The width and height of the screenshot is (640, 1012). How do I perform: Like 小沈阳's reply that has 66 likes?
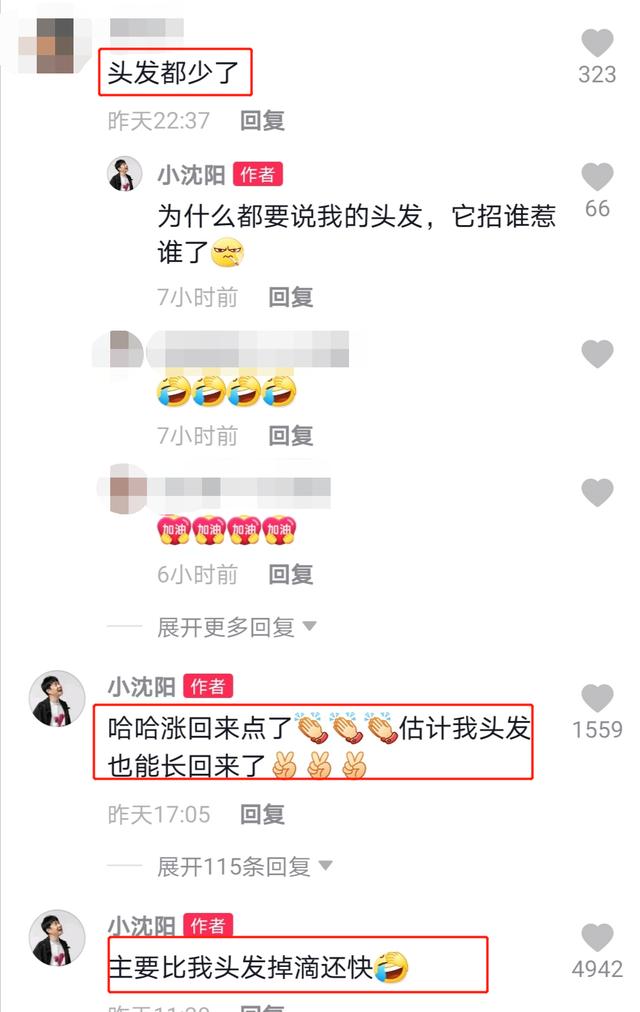(x=597, y=177)
